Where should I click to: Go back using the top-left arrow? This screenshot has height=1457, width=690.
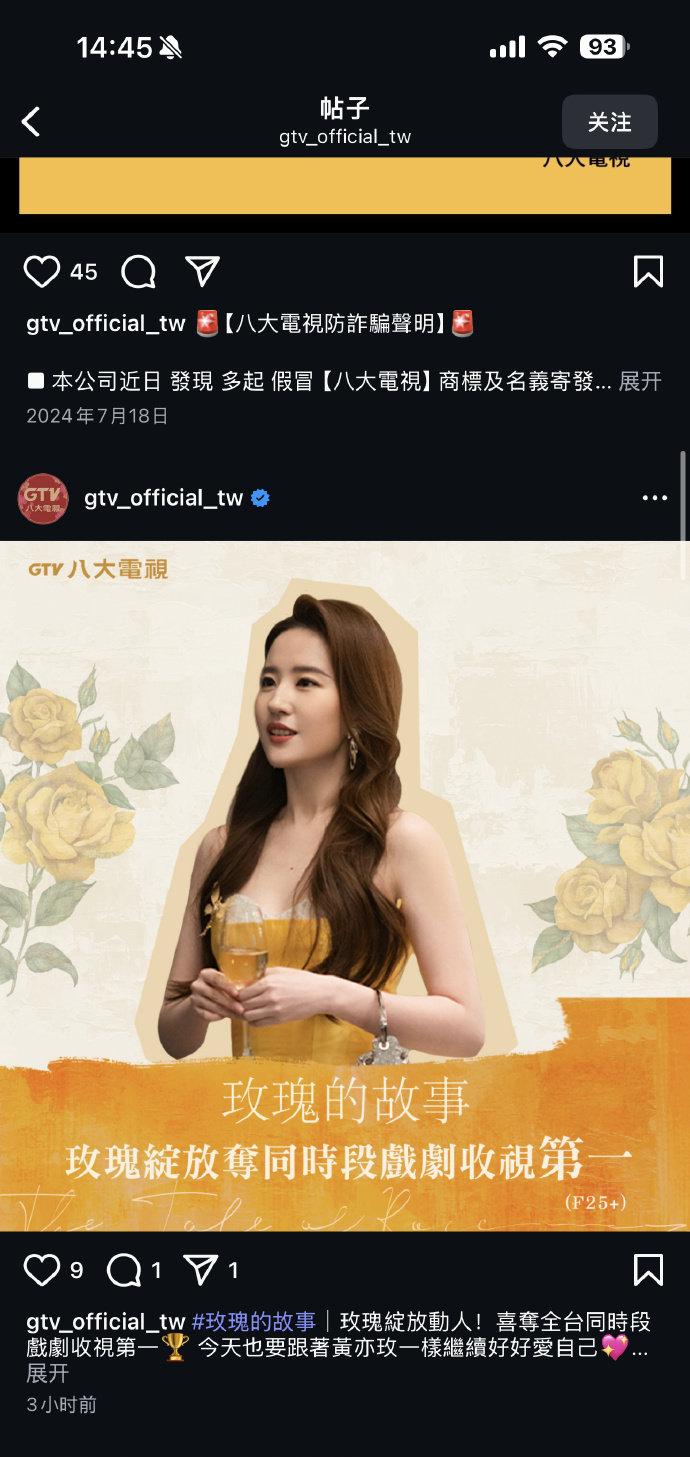31,122
